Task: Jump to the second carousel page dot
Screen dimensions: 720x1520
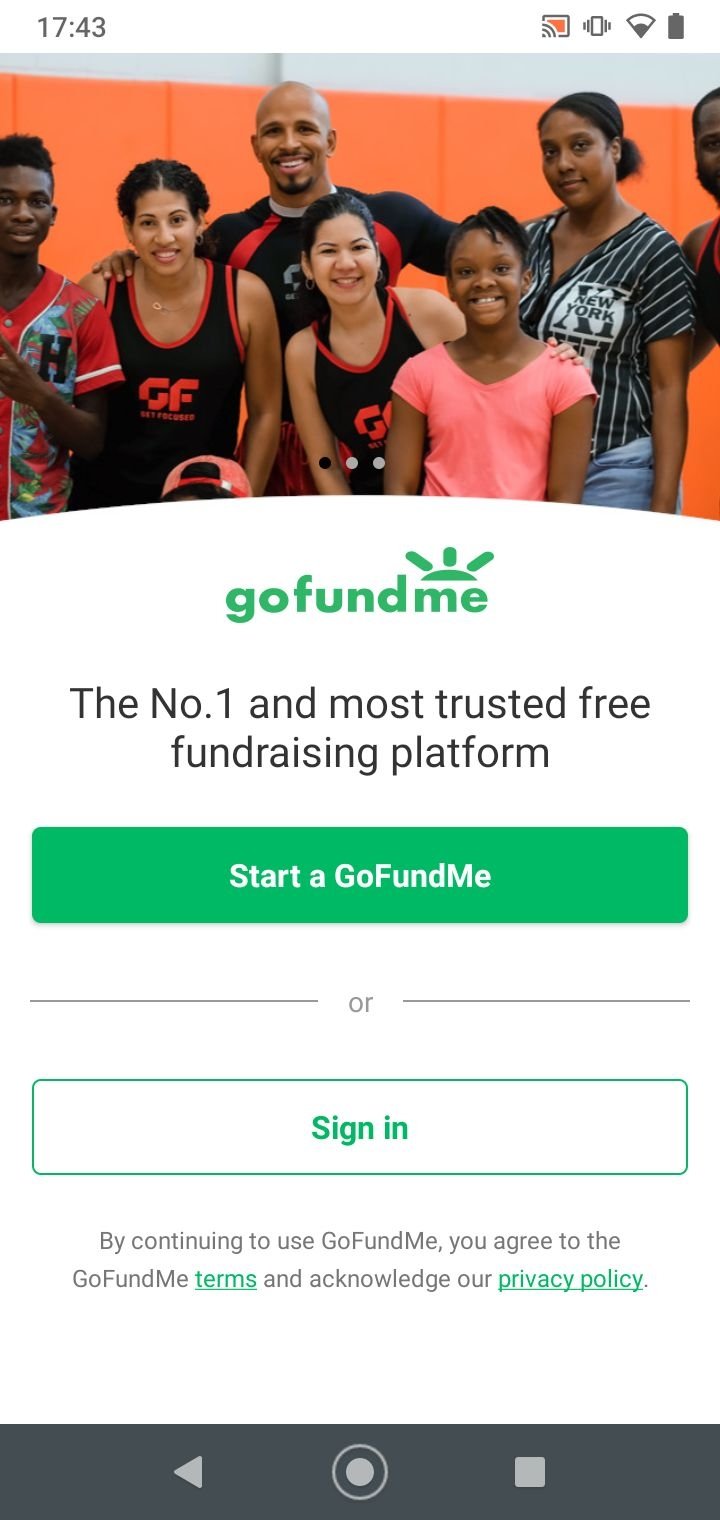Action: coord(352,463)
